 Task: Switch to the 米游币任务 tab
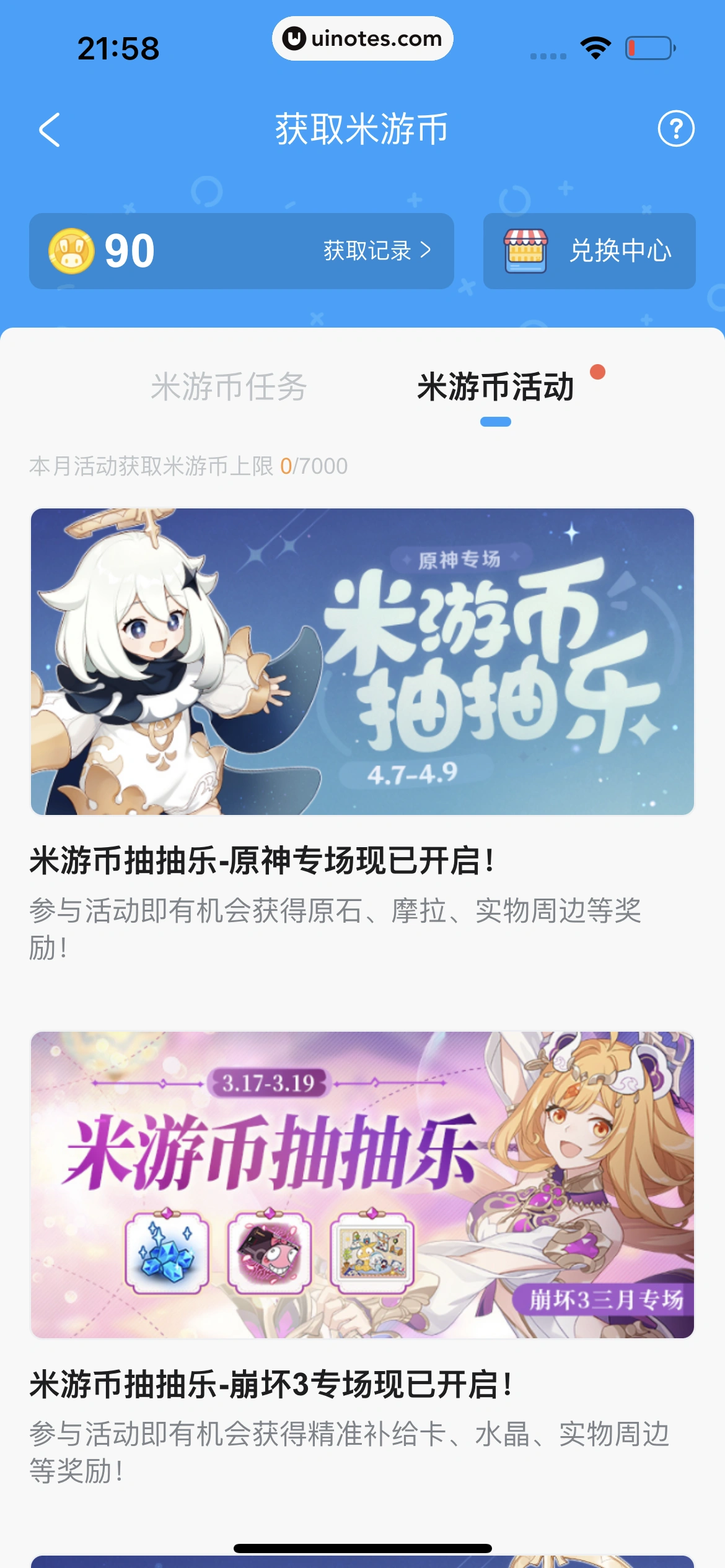coord(229,387)
